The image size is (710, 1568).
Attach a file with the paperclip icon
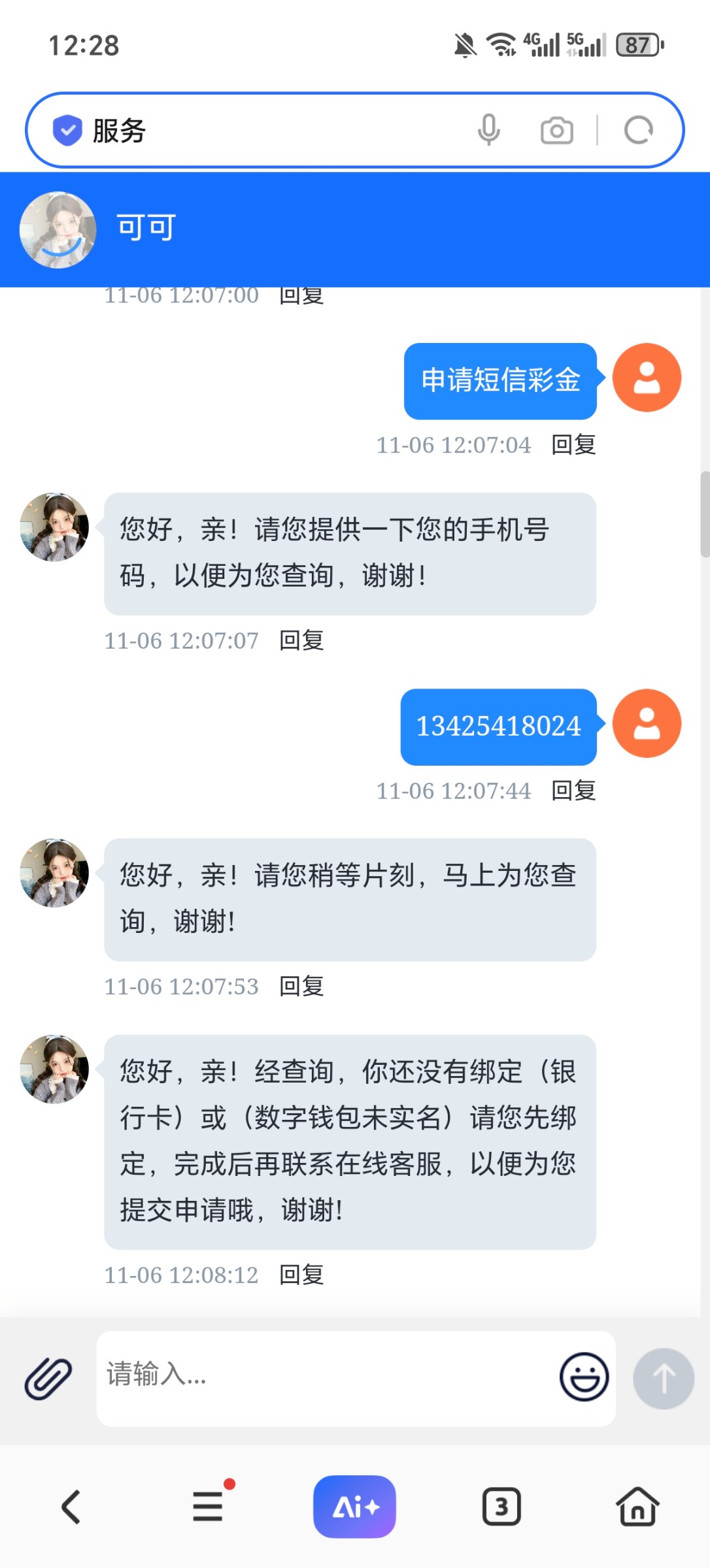click(46, 1376)
